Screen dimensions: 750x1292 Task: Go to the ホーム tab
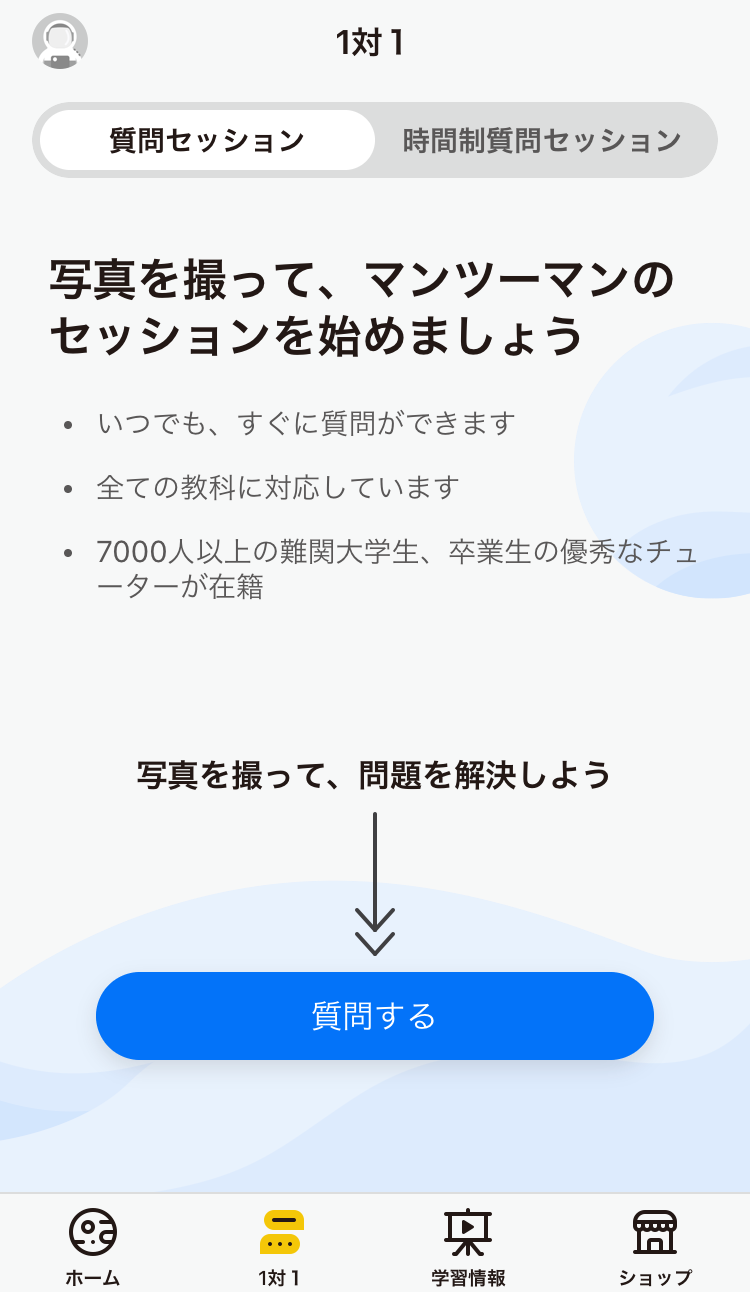point(93,1245)
